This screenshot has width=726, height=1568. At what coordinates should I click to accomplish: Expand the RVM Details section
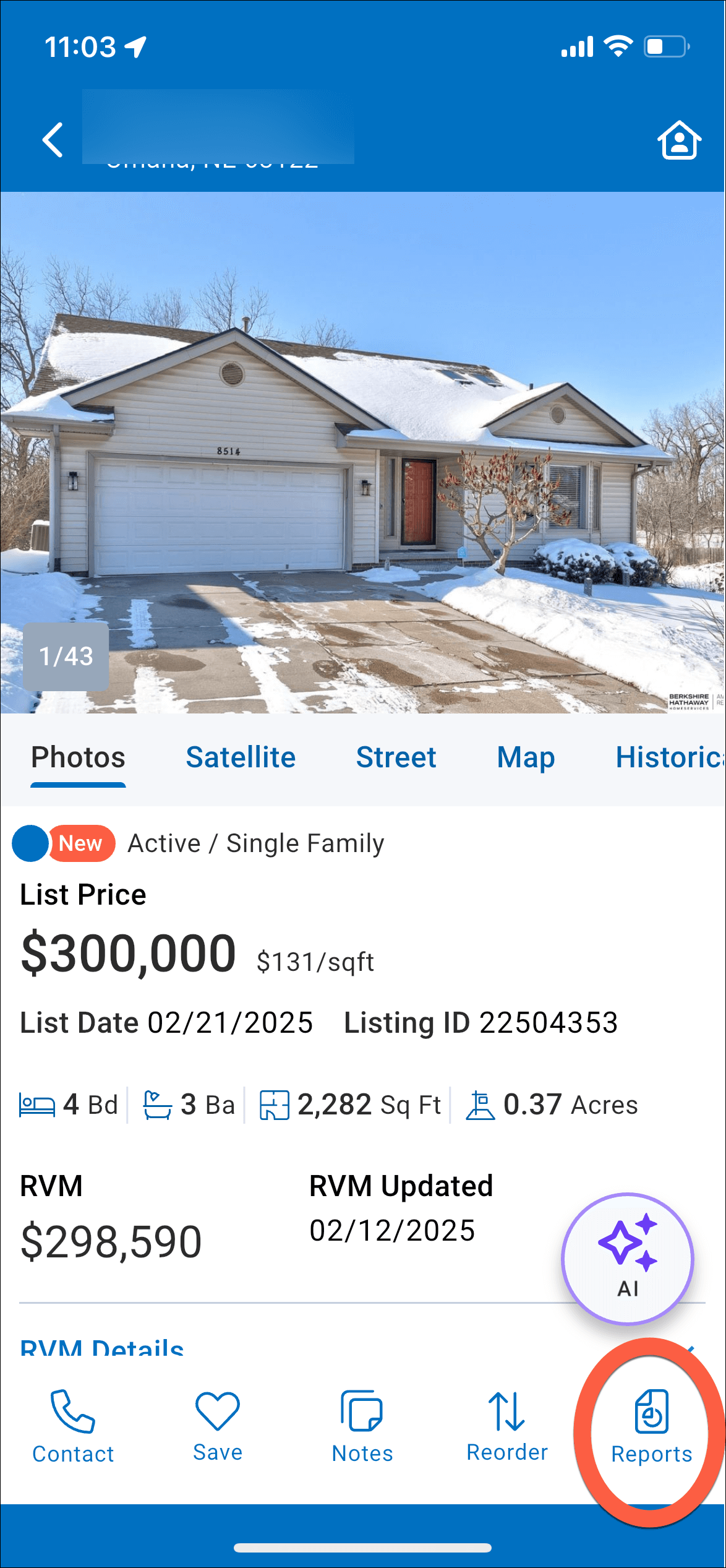point(102,1346)
